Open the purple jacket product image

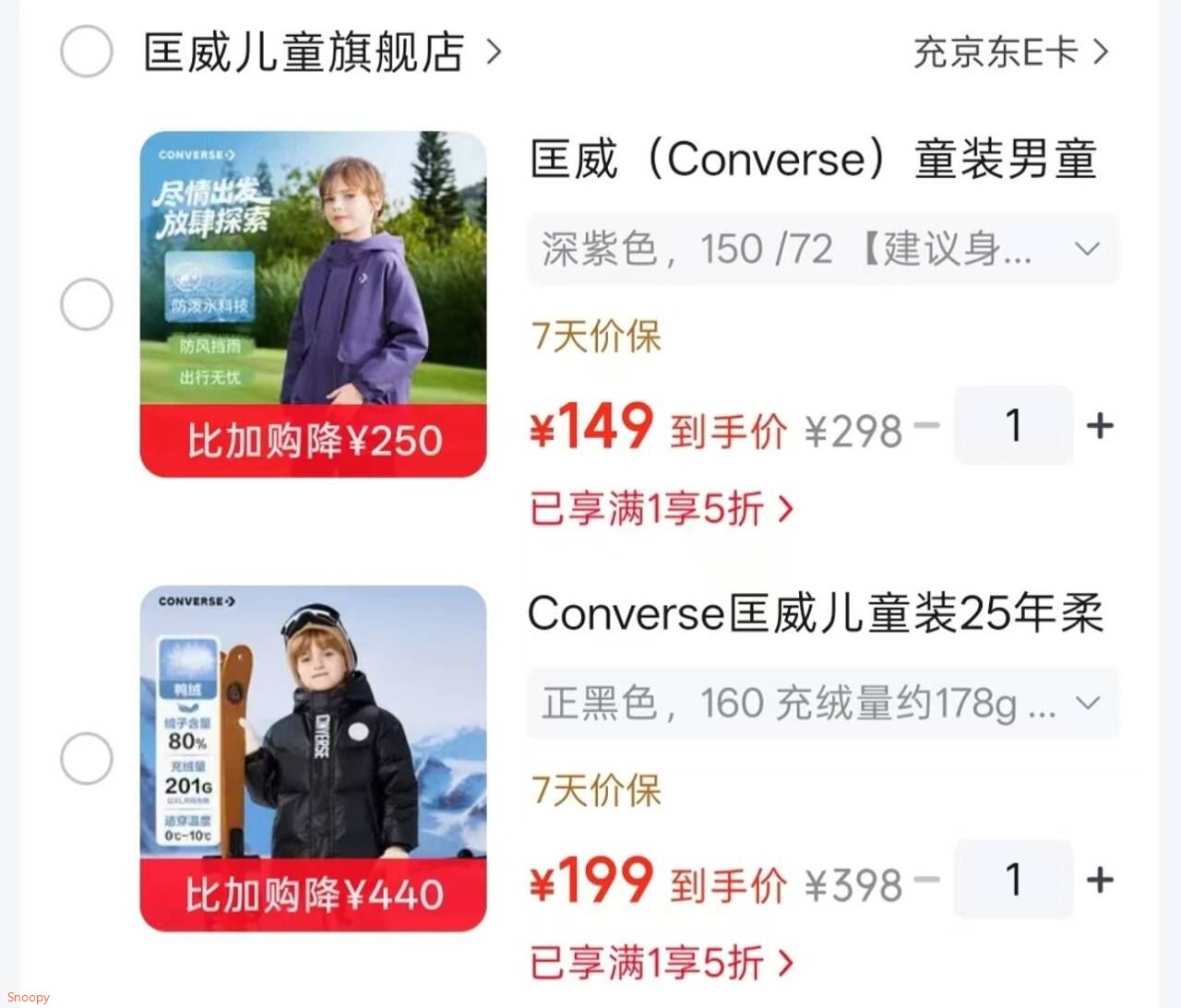[x=314, y=304]
